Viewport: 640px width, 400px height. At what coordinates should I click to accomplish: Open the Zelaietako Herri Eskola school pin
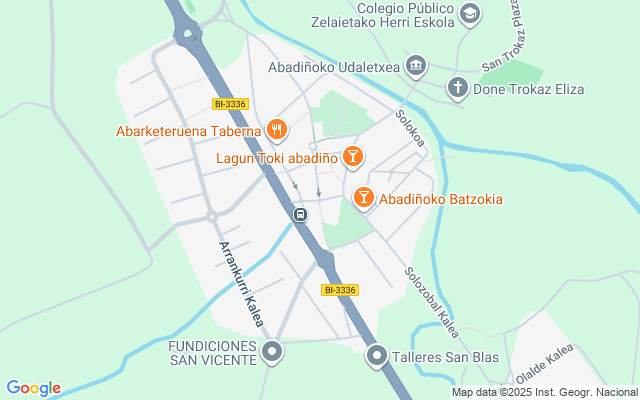[470, 14]
